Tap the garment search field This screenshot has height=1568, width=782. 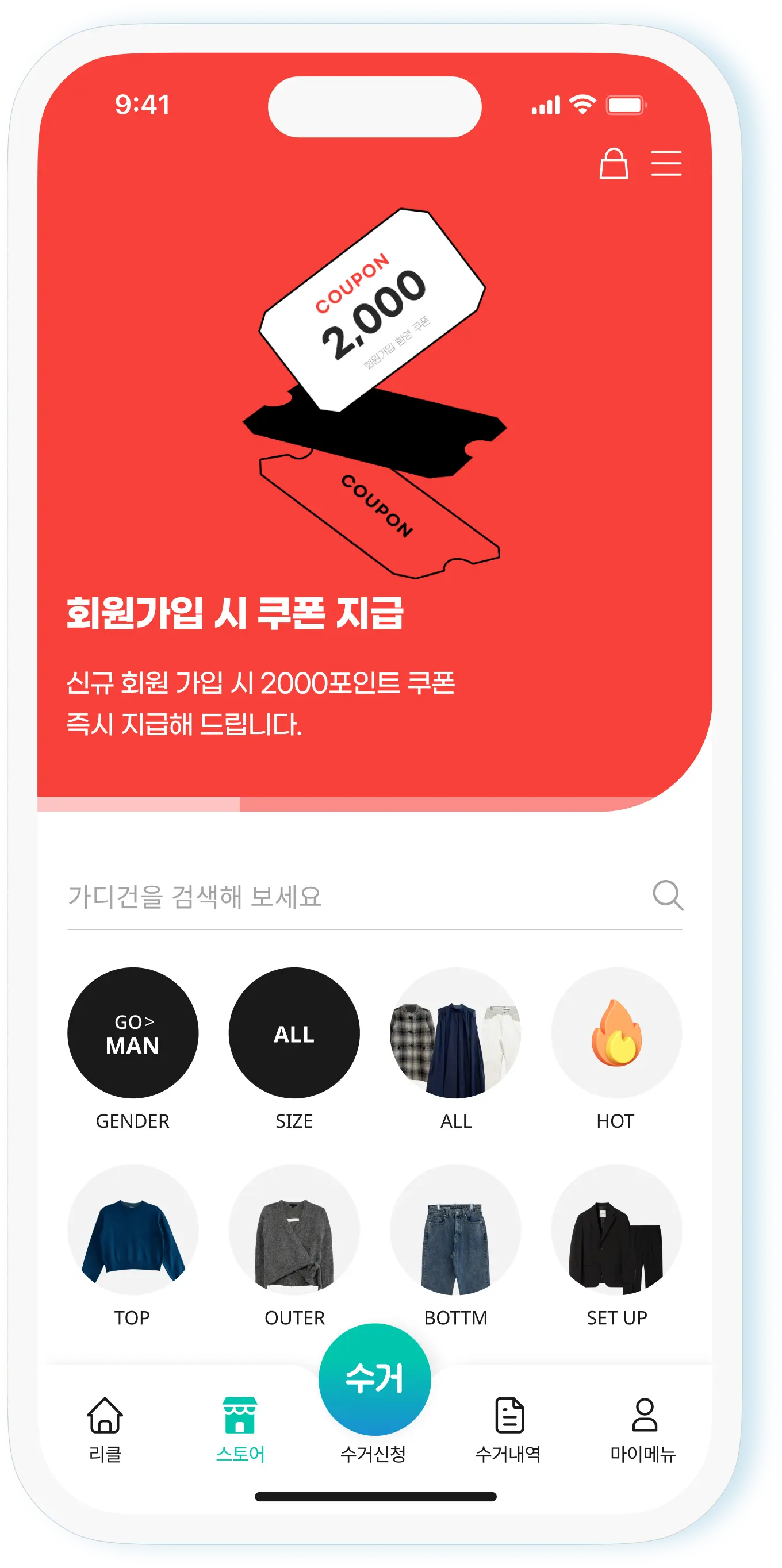(353, 897)
